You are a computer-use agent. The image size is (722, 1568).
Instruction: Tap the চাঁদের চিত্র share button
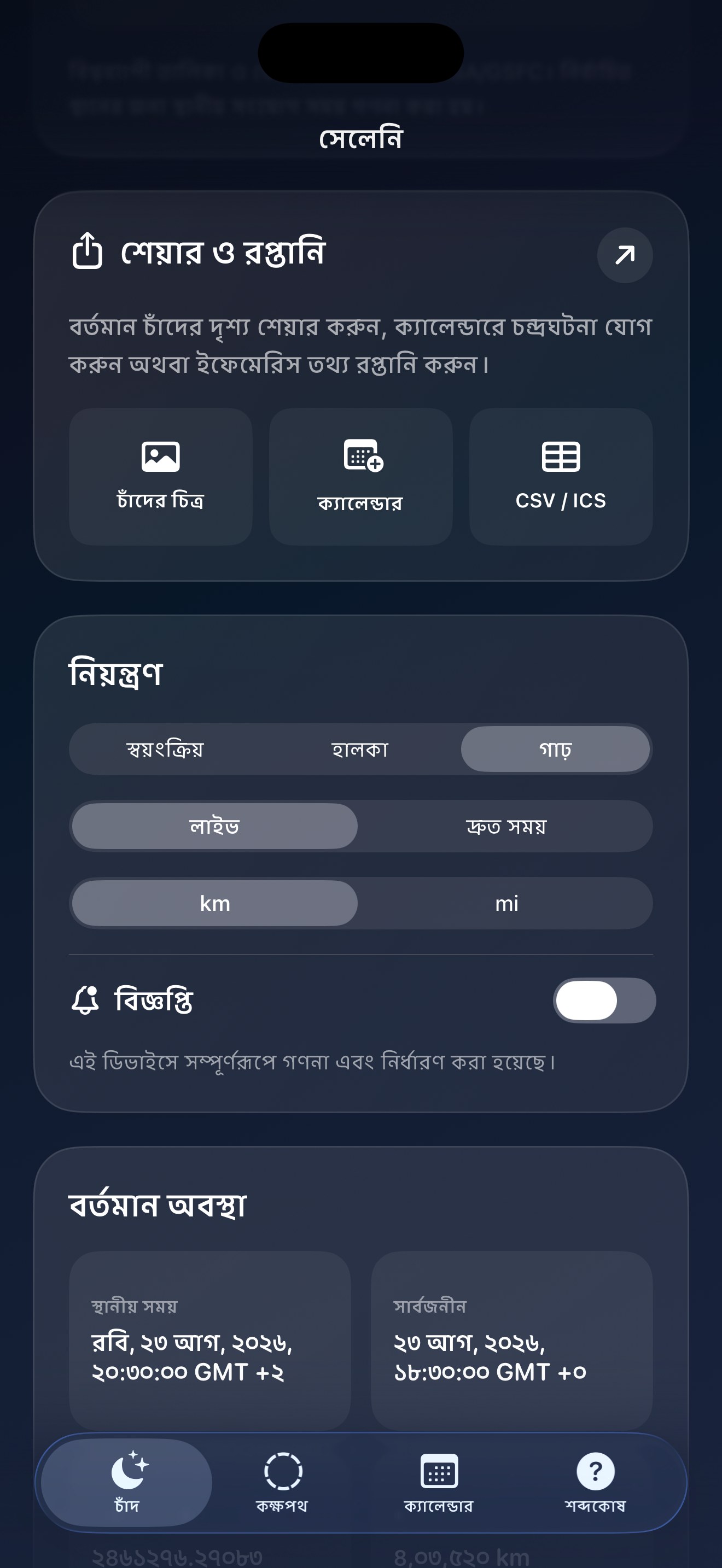pyautogui.click(x=161, y=477)
